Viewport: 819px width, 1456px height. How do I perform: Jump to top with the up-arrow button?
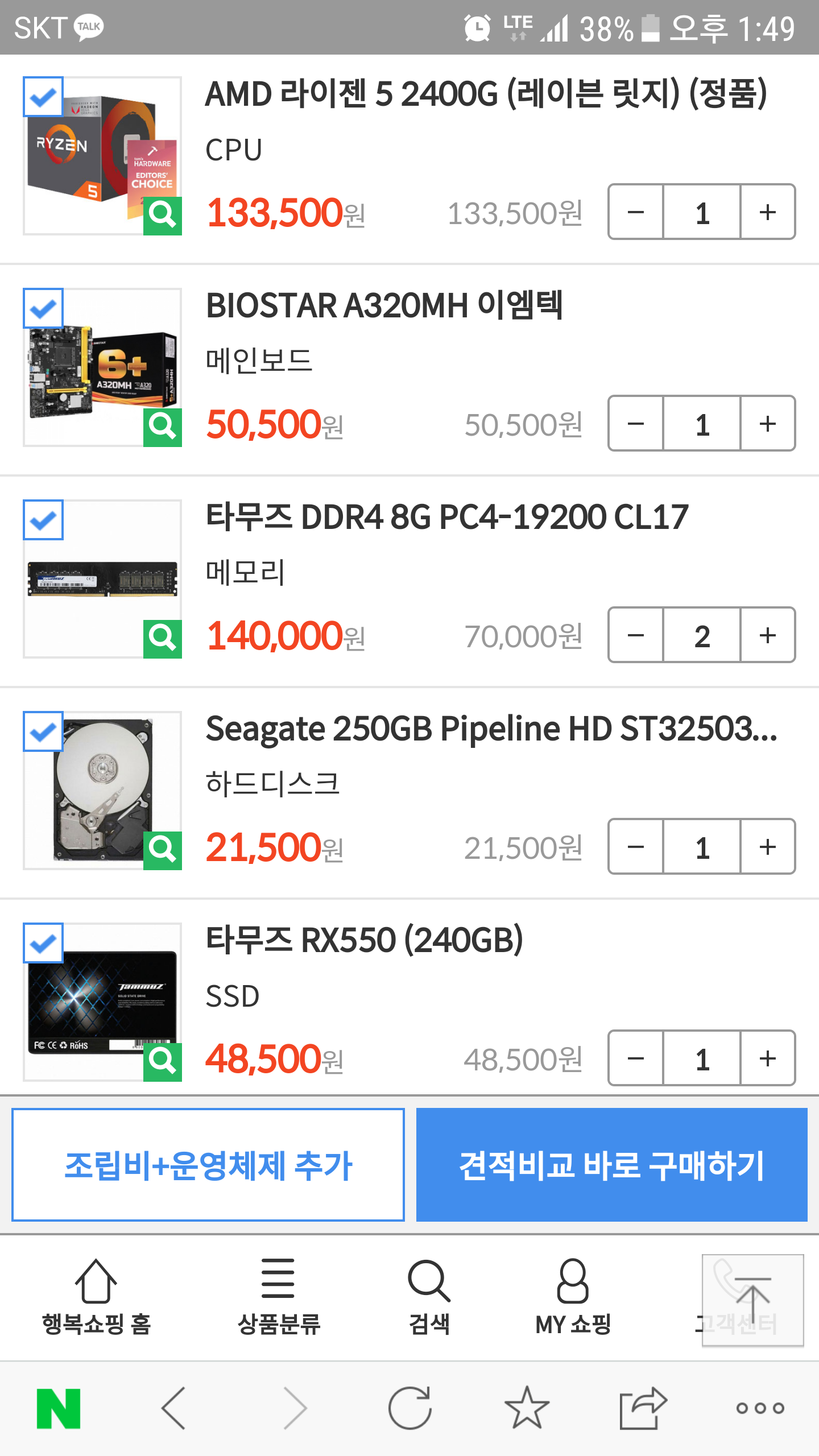(753, 1300)
